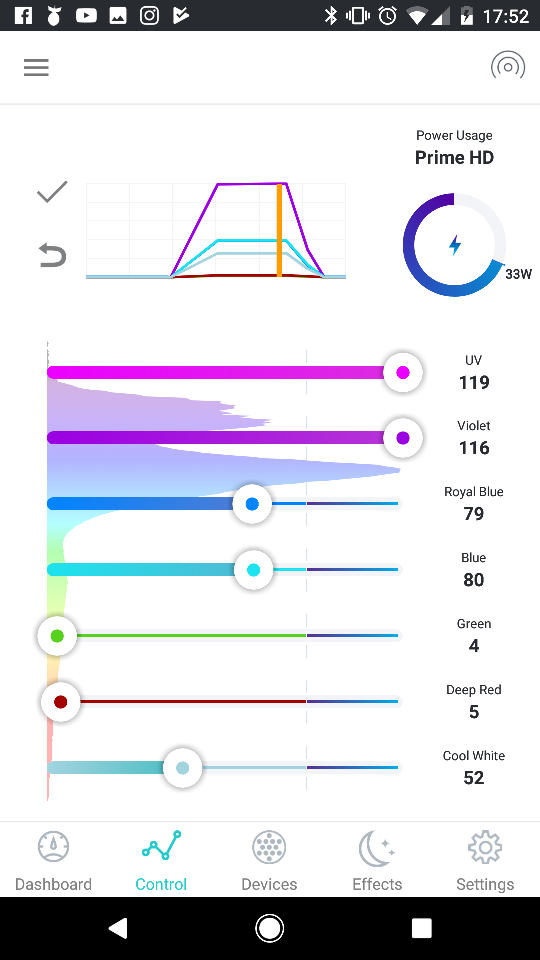Open the Settings tab
The image size is (540, 960).
tap(485, 860)
